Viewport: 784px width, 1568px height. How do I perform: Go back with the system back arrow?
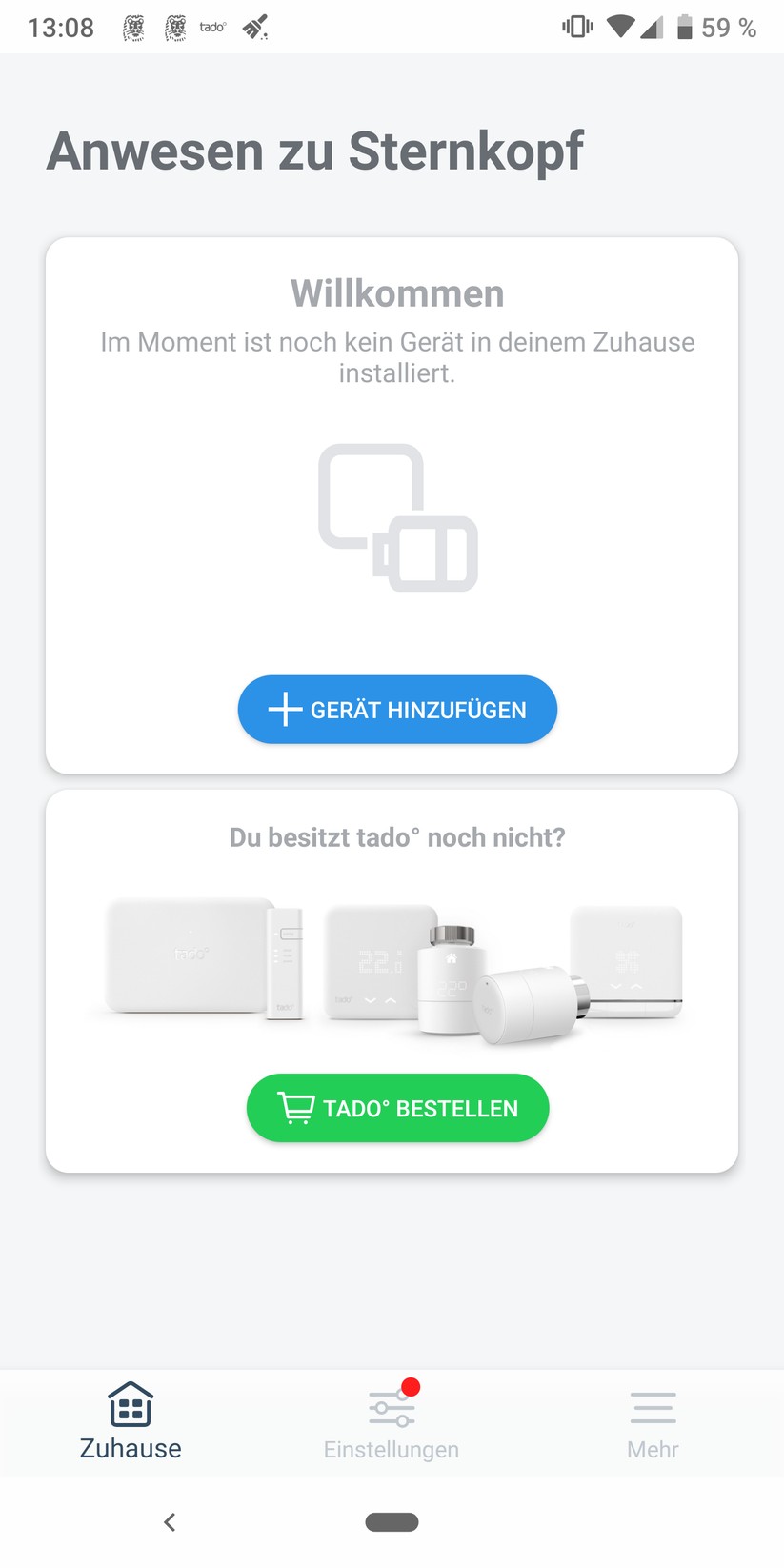[x=170, y=1522]
